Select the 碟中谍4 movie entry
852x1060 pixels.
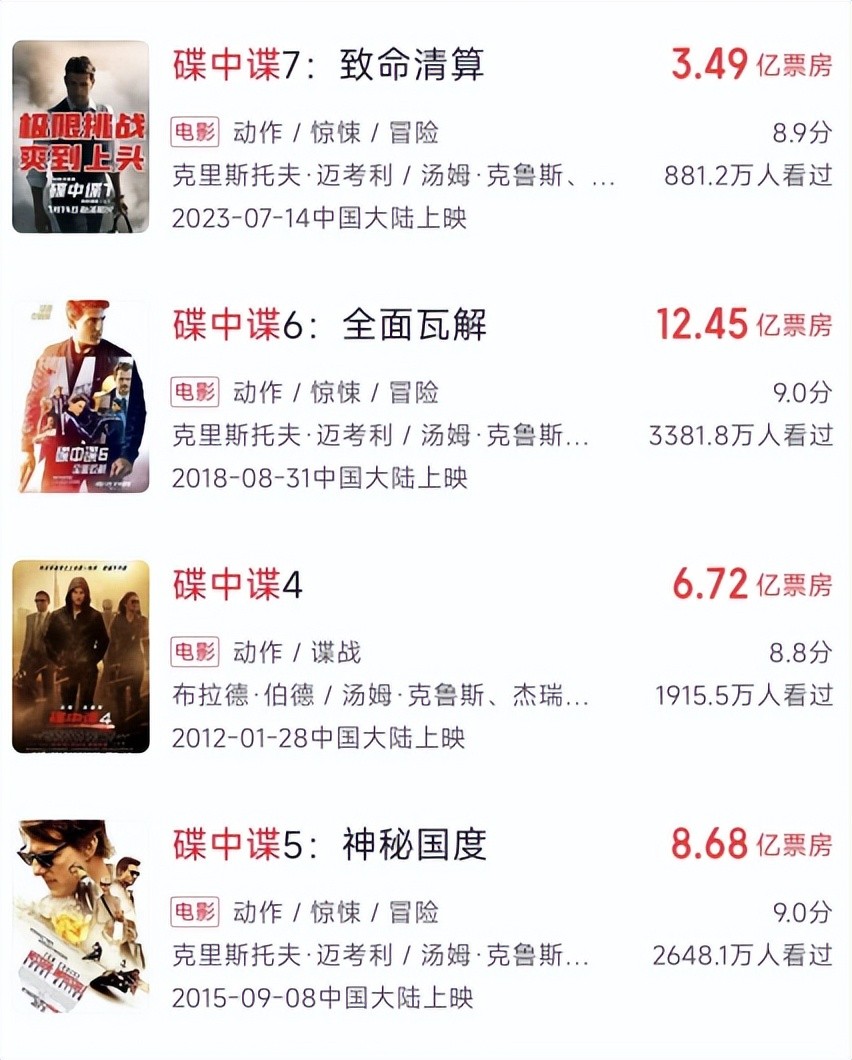237,585
